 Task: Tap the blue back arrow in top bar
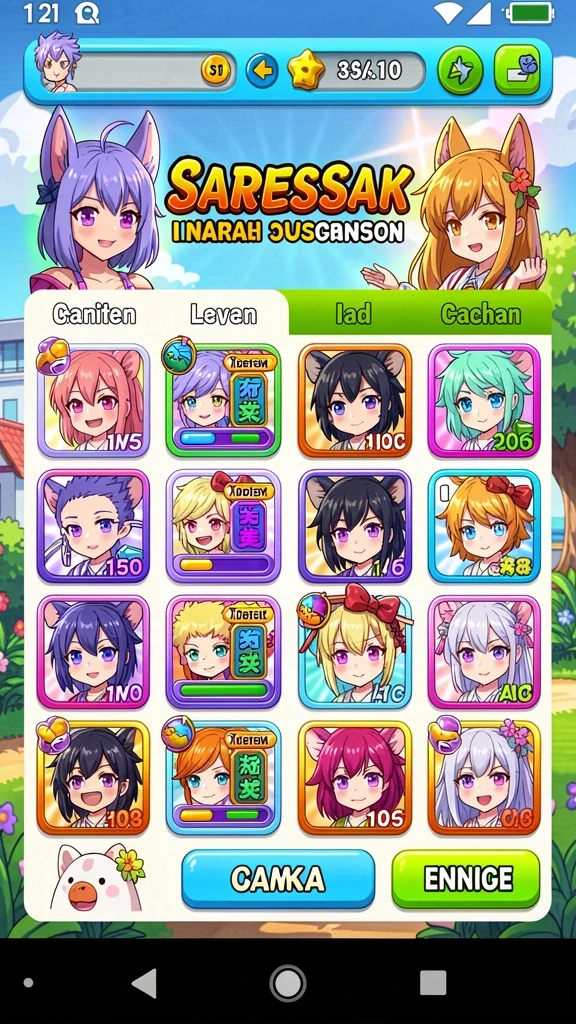click(x=262, y=70)
